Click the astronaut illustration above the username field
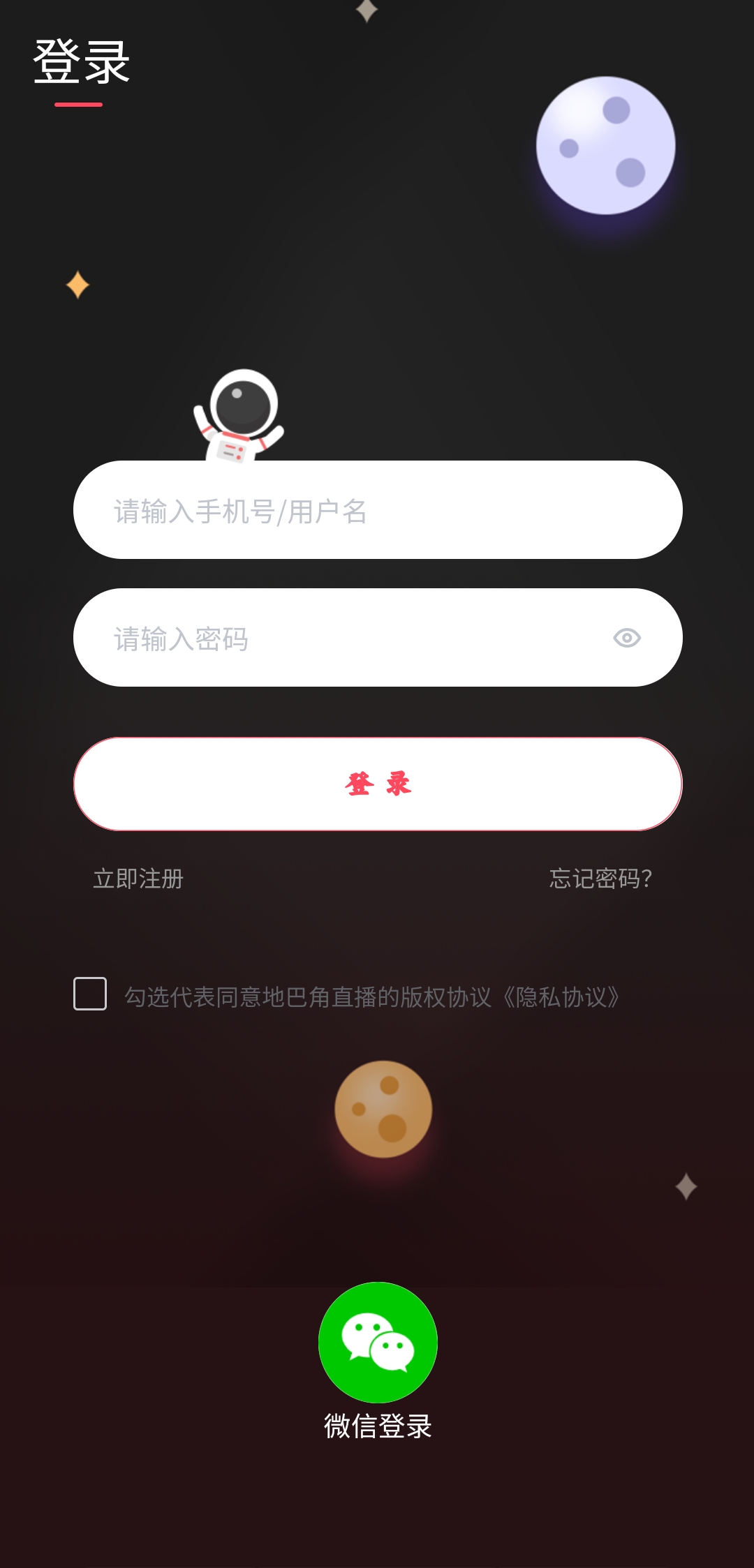Image resolution: width=754 pixels, height=1568 pixels. [241, 412]
